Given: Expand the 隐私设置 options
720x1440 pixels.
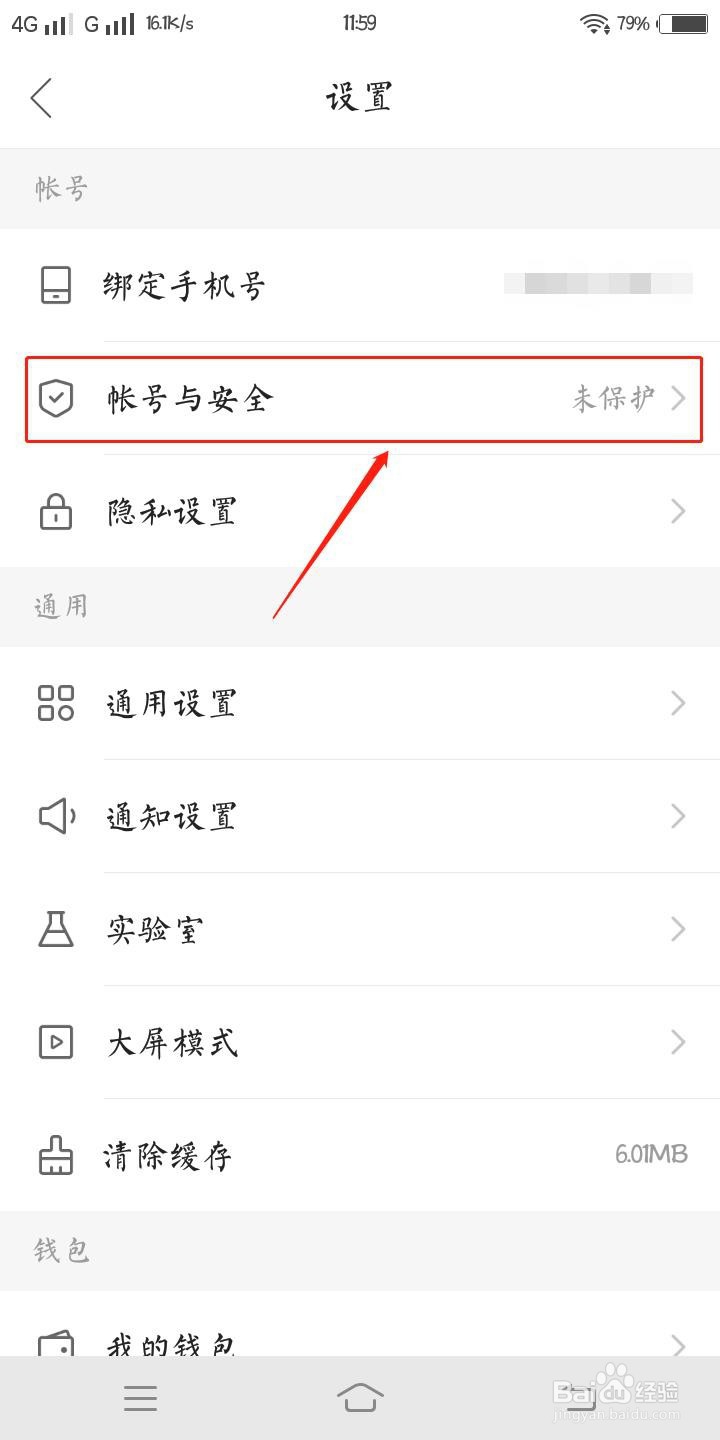Looking at the screenshot, I should (360, 512).
